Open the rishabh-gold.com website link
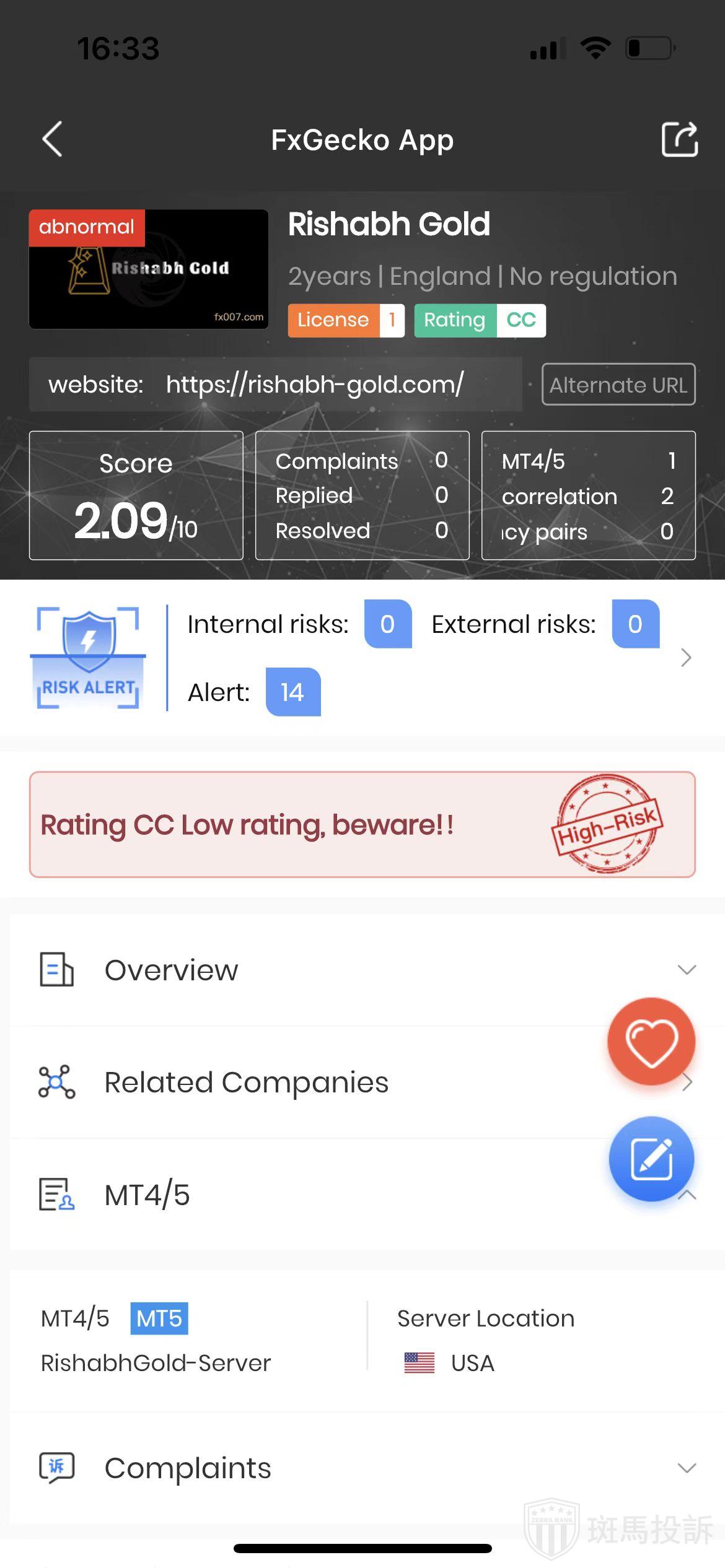The width and height of the screenshot is (725, 1568). 314,385
